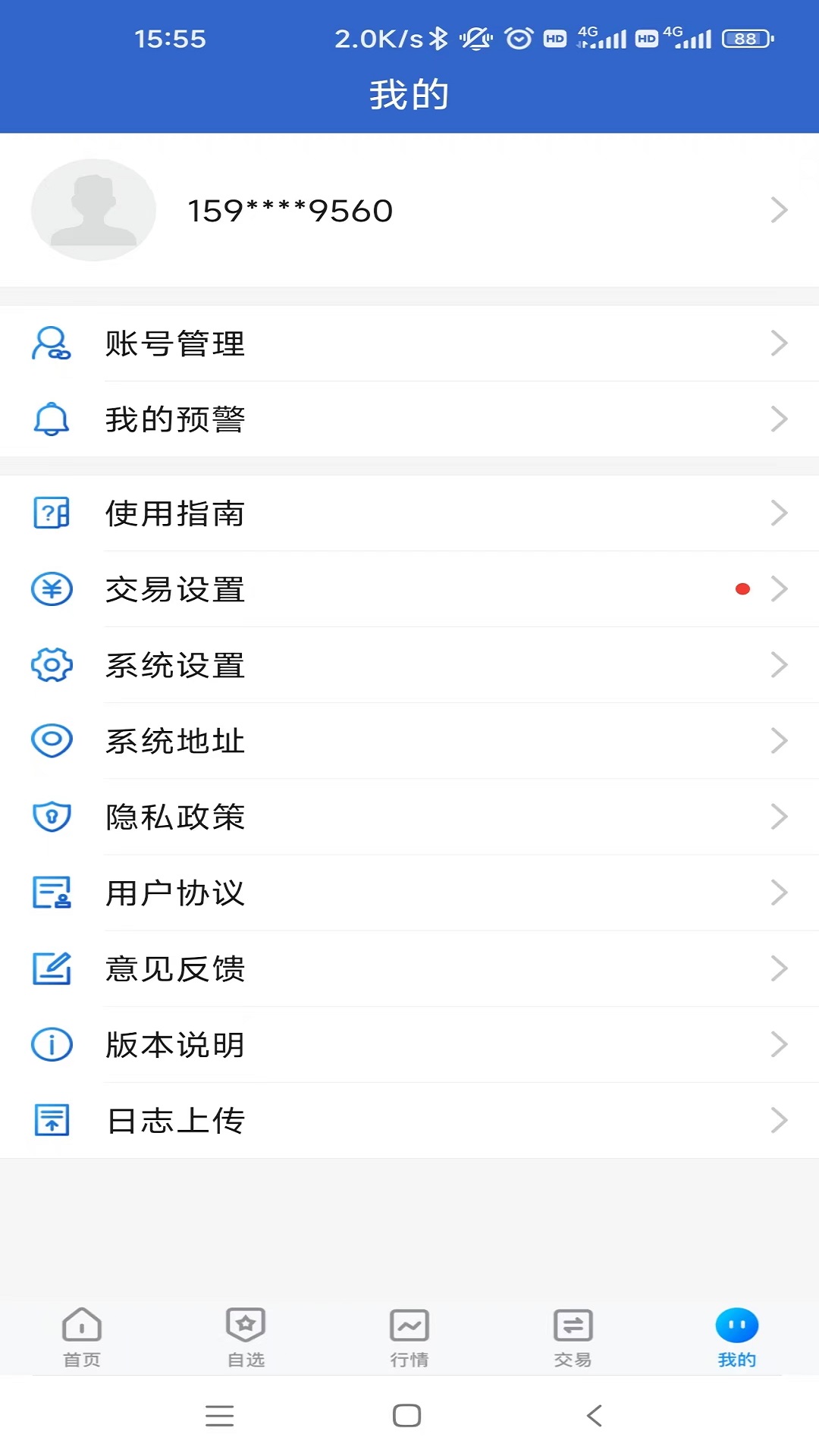Image resolution: width=819 pixels, height=1456 pixels.
Task: Expand the profile row chevron
Action: click(x=780, y=210)
